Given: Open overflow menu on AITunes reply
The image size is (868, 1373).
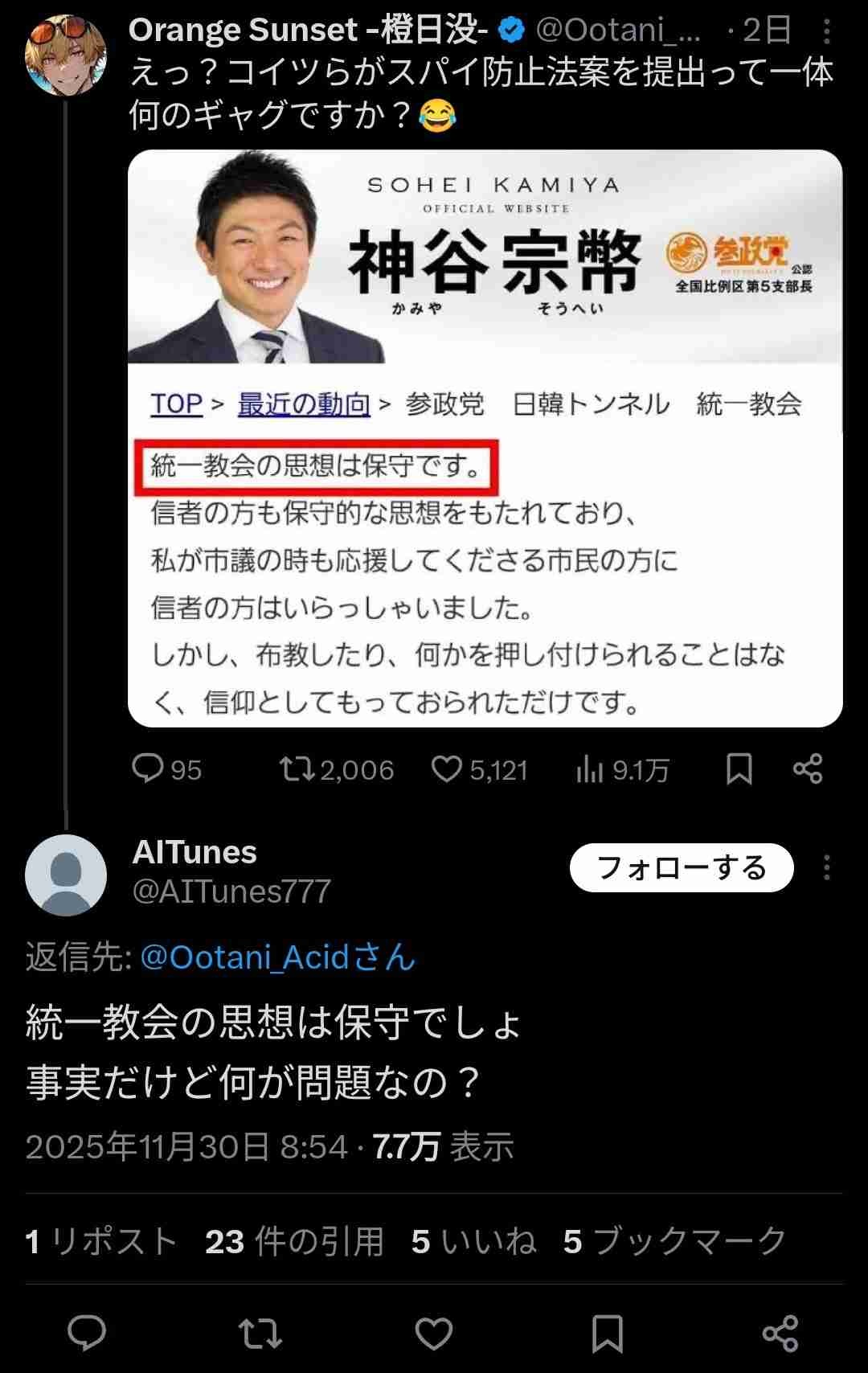Looking at the screenshot, I should click(827, 868).
